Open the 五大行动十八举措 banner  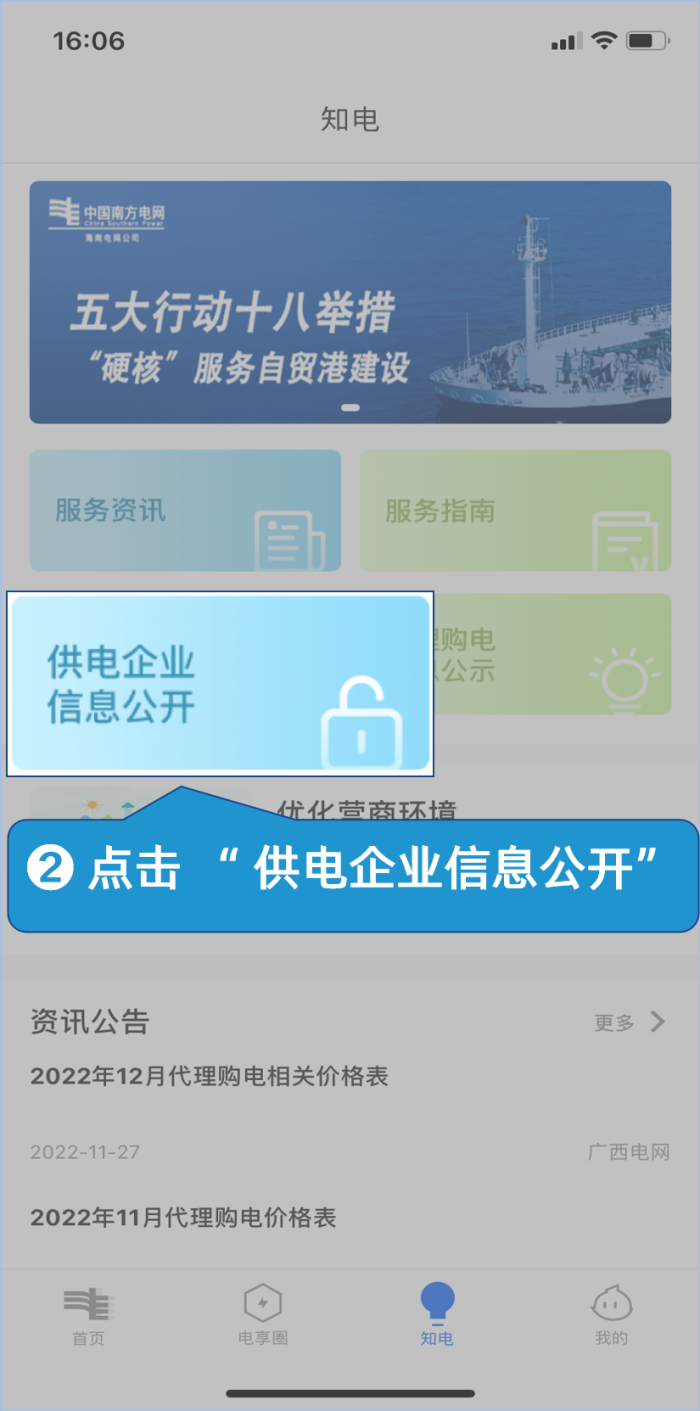point(350,302)
